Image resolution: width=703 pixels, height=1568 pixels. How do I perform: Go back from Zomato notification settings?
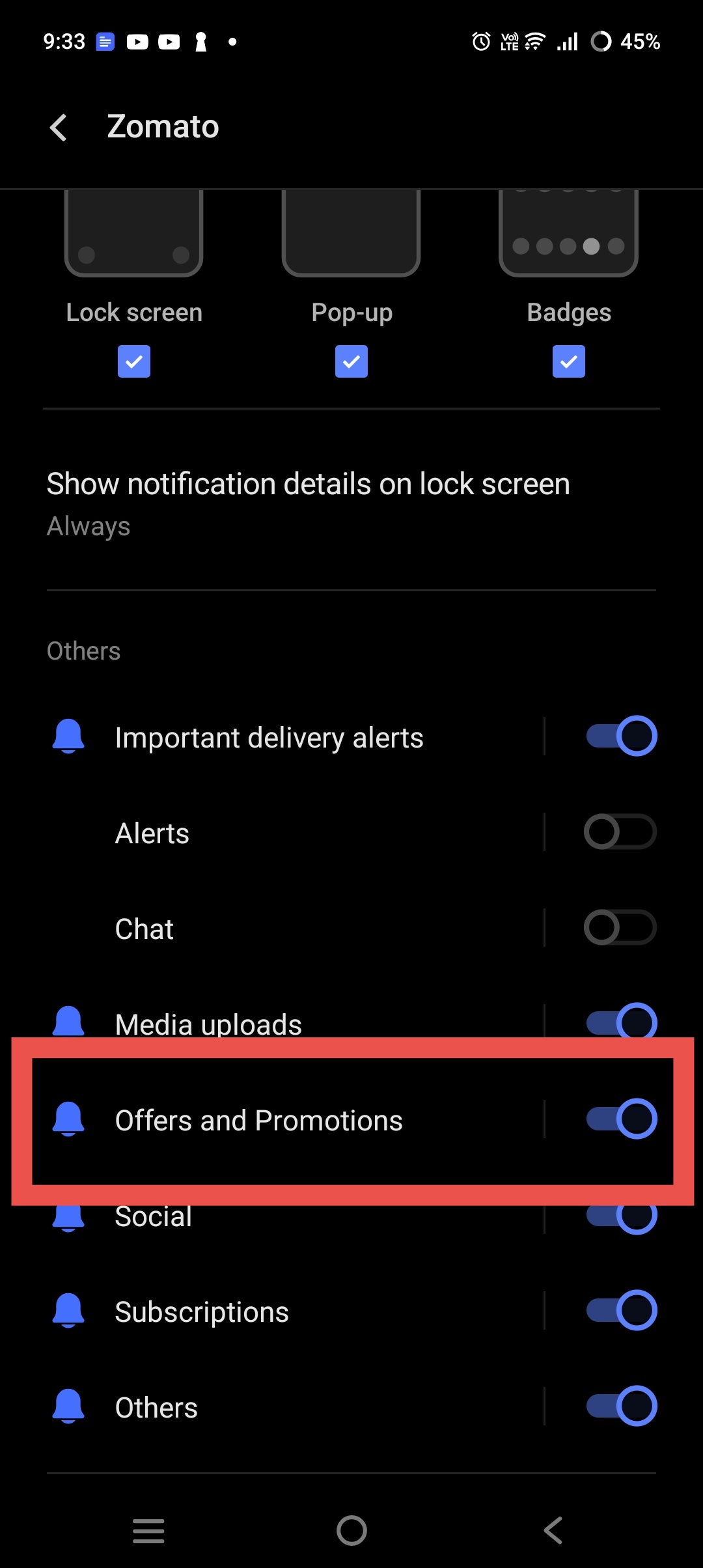(59, 127)
